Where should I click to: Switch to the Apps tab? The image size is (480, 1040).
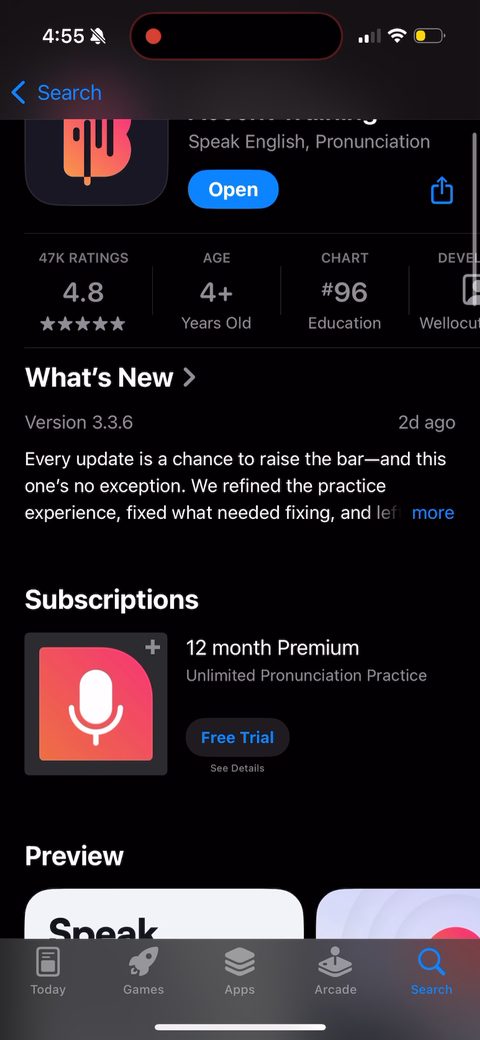point(239,971)
